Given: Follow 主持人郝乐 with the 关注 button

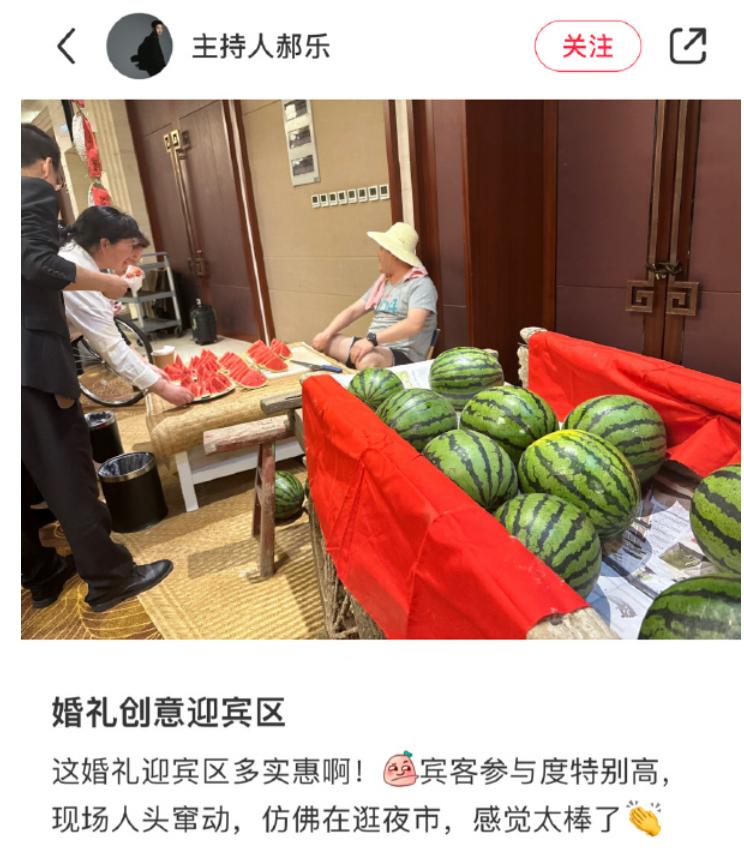Looking at the screenshot, I should [x=587, y=46].
